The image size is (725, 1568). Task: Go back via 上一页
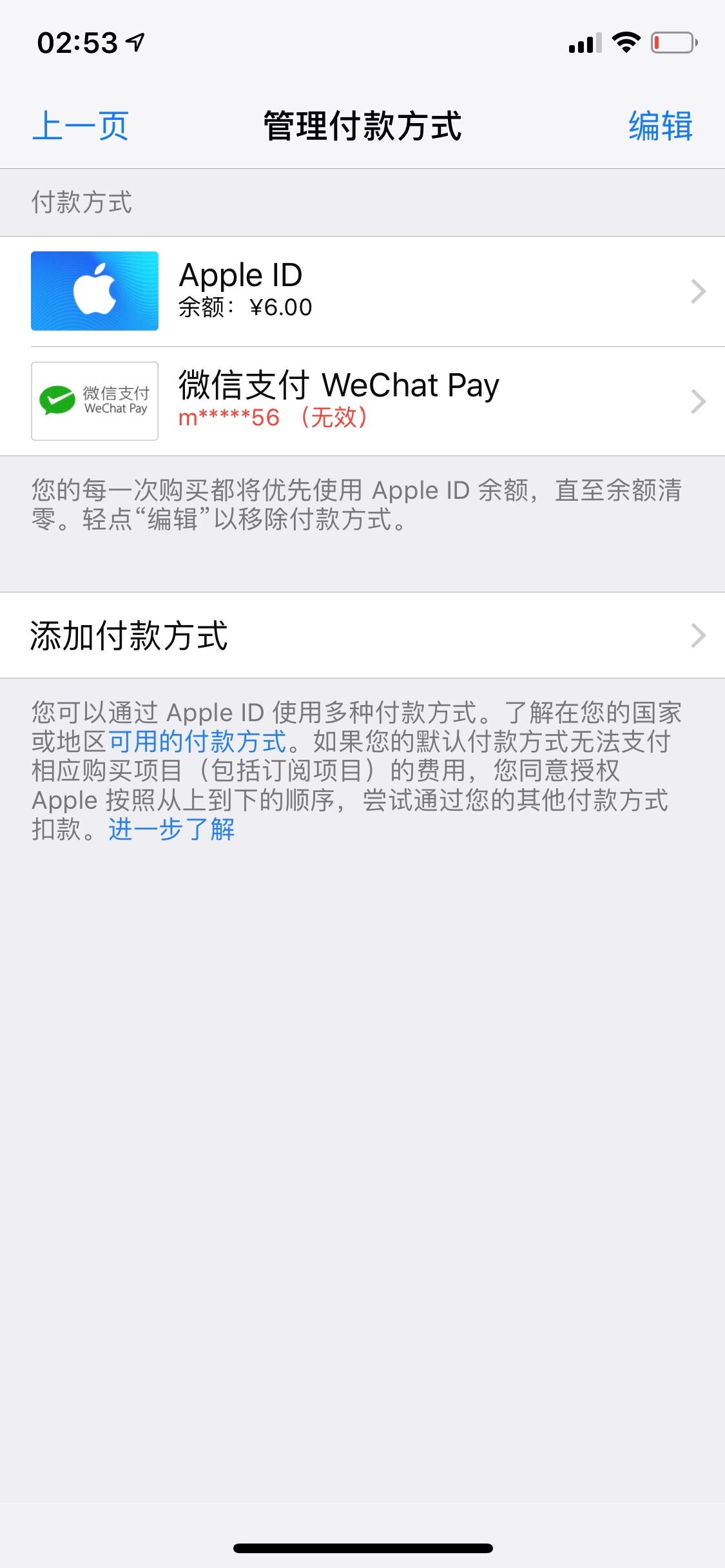click(x=81, y=126)
